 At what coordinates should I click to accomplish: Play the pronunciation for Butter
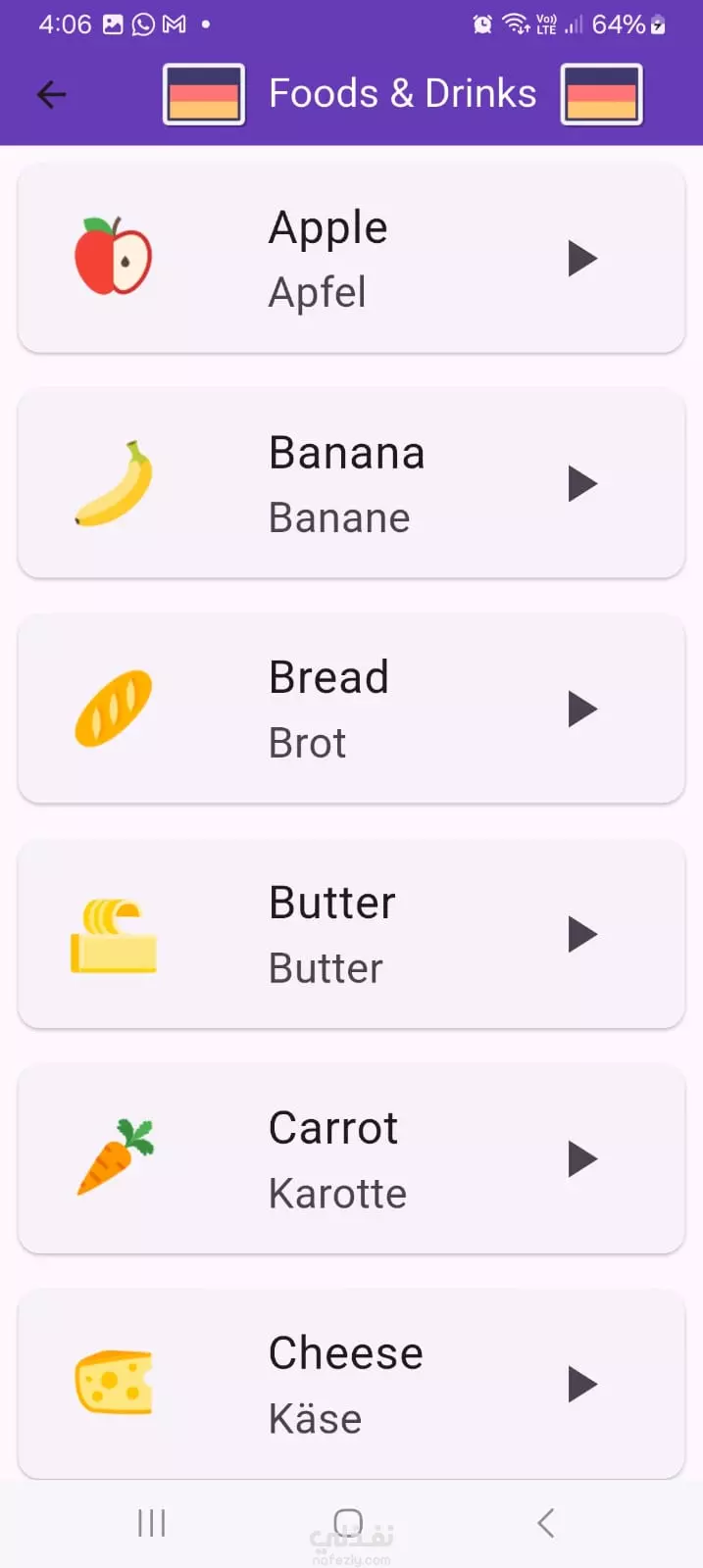[x=582, y=935]
